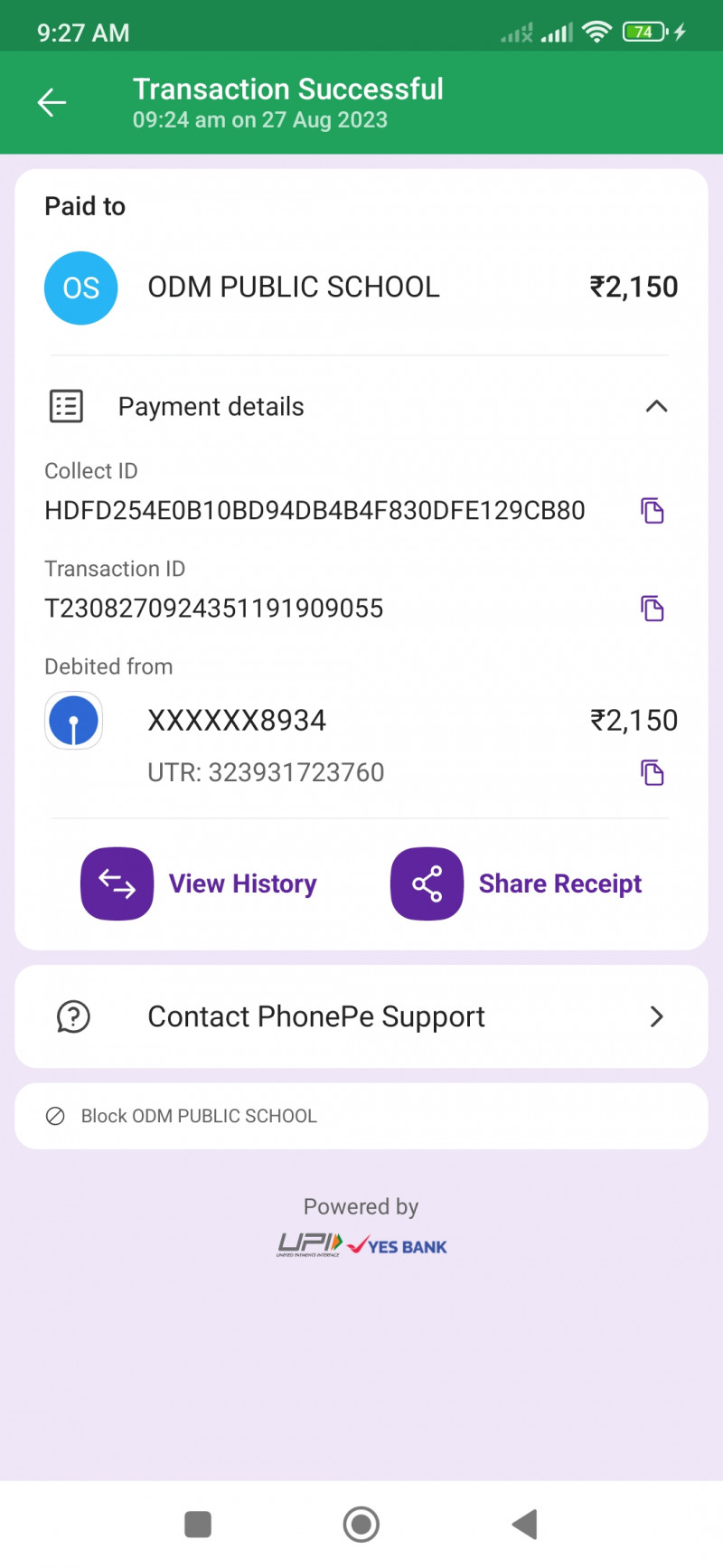Collapse the Payment details section

pyautogui.click(x=656, y=407)
